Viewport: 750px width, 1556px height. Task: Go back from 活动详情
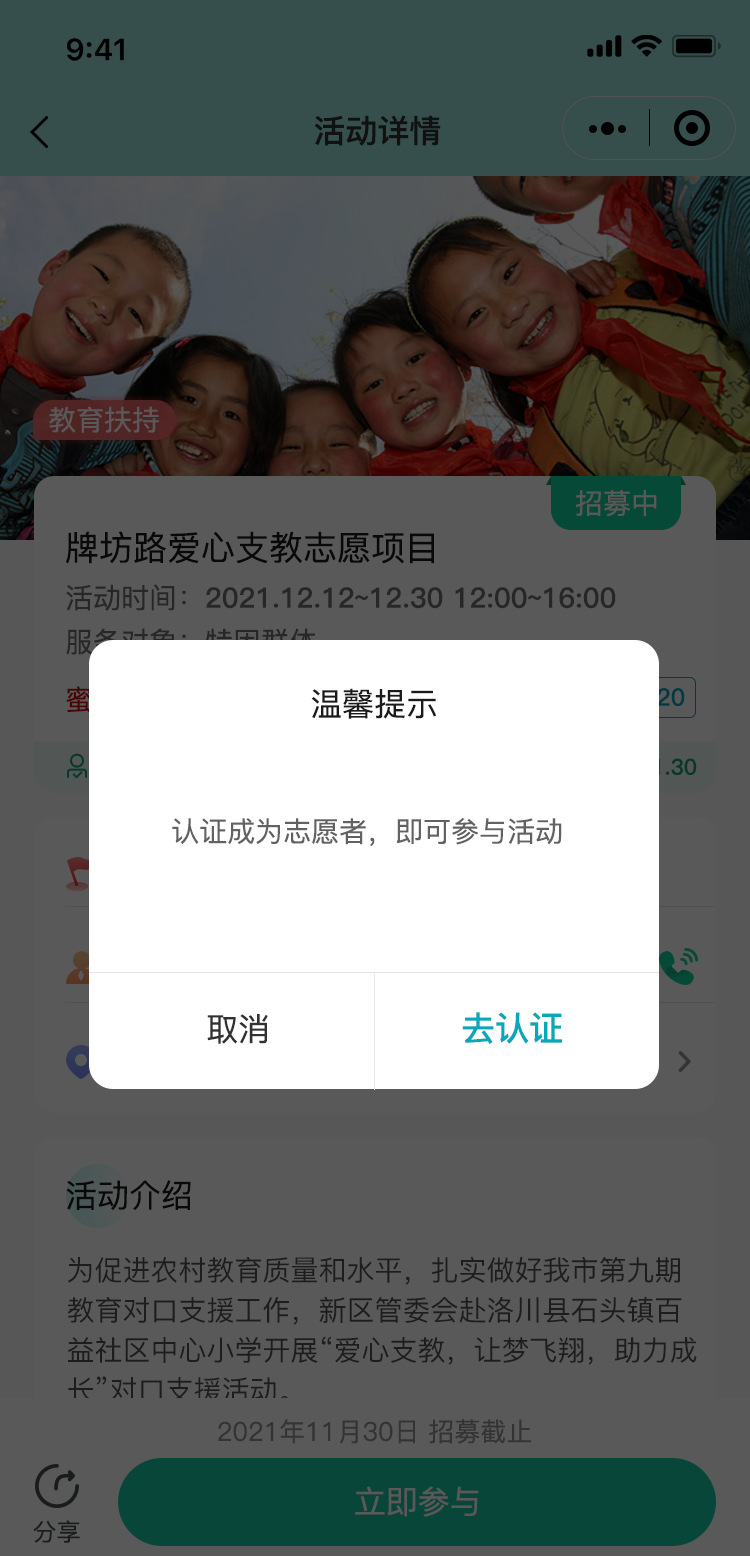[40, 132]
